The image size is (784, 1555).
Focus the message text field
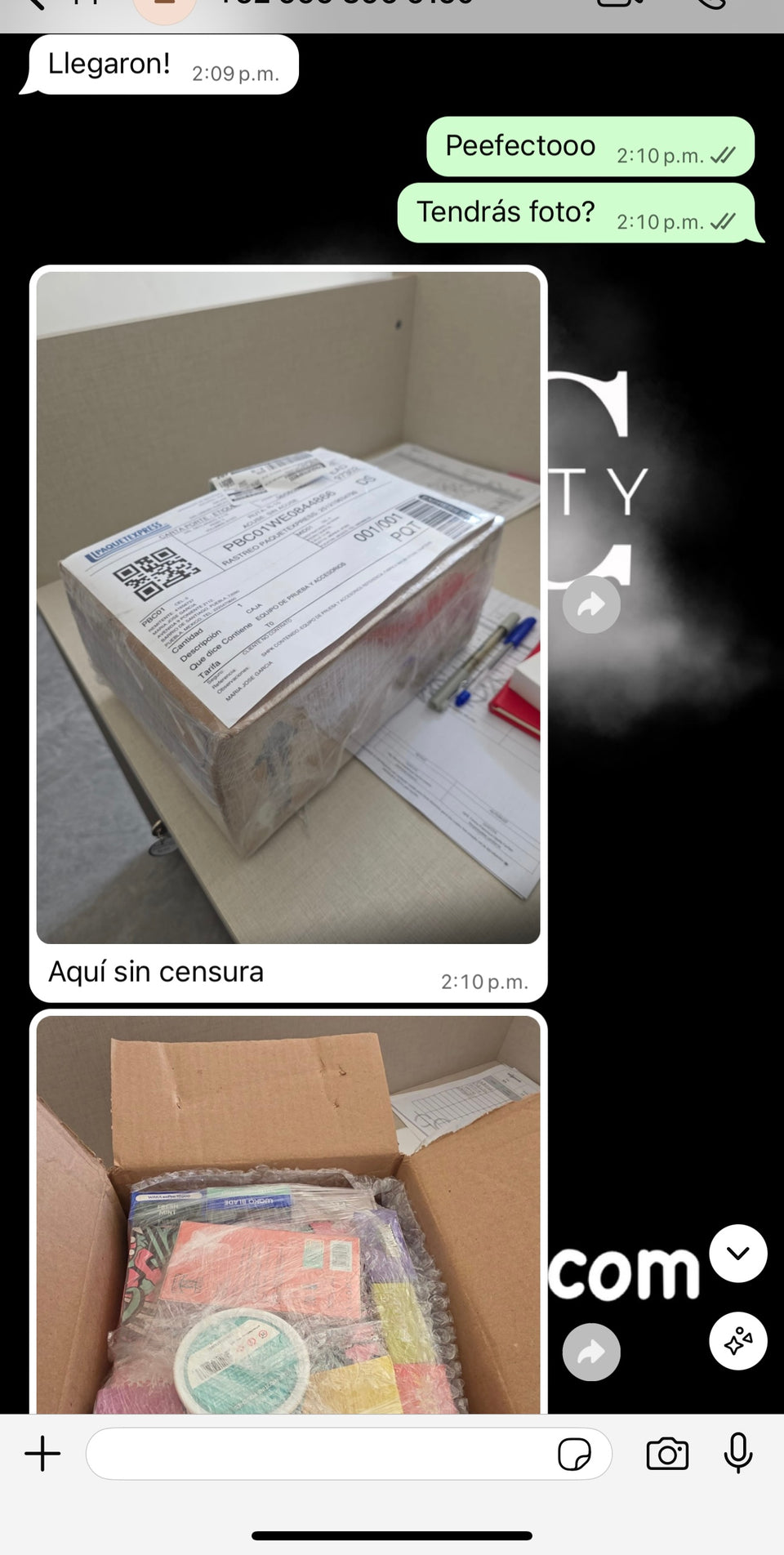(318, 1454)
